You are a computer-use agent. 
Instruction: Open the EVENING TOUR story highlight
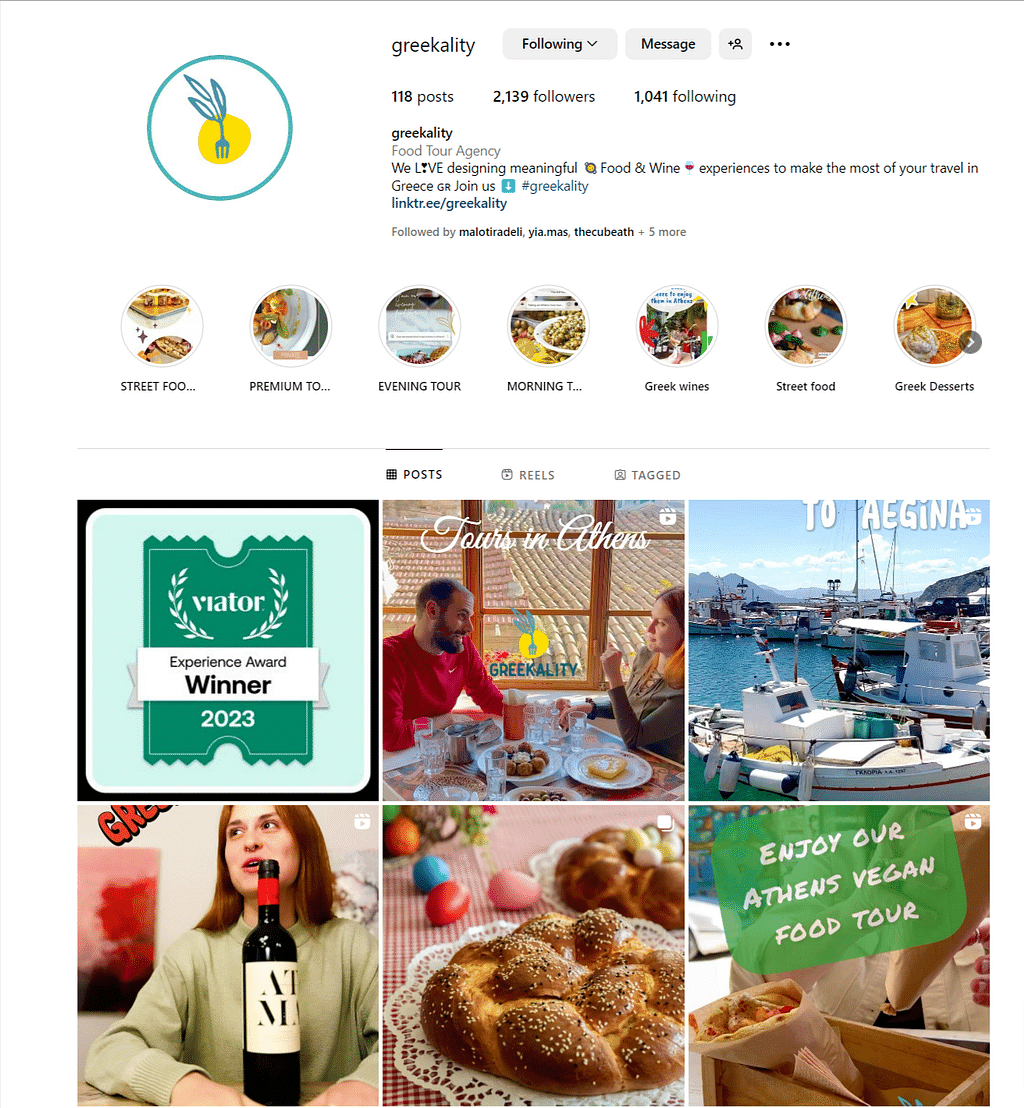[419, 327]
